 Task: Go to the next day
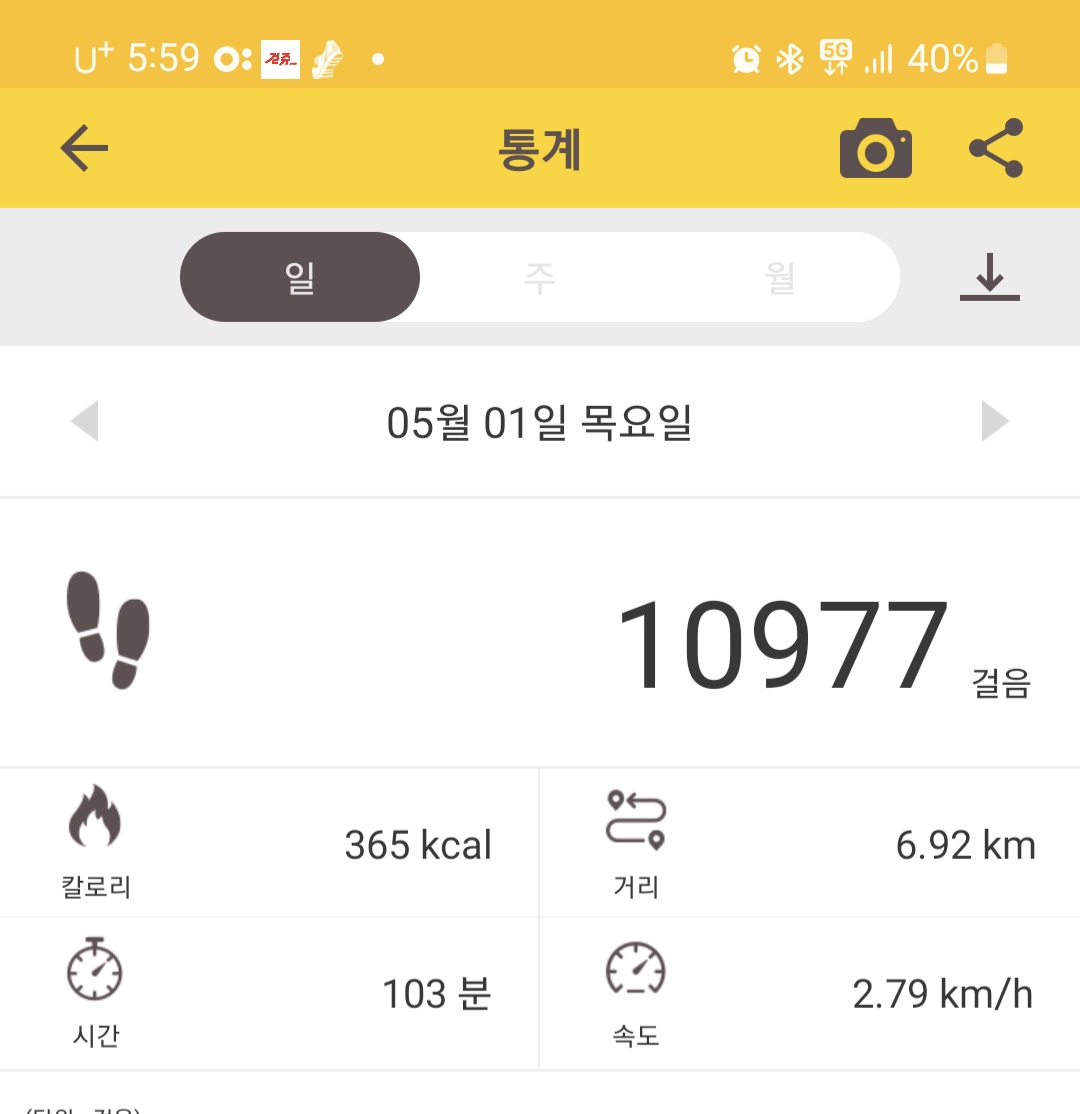[995, 421]
